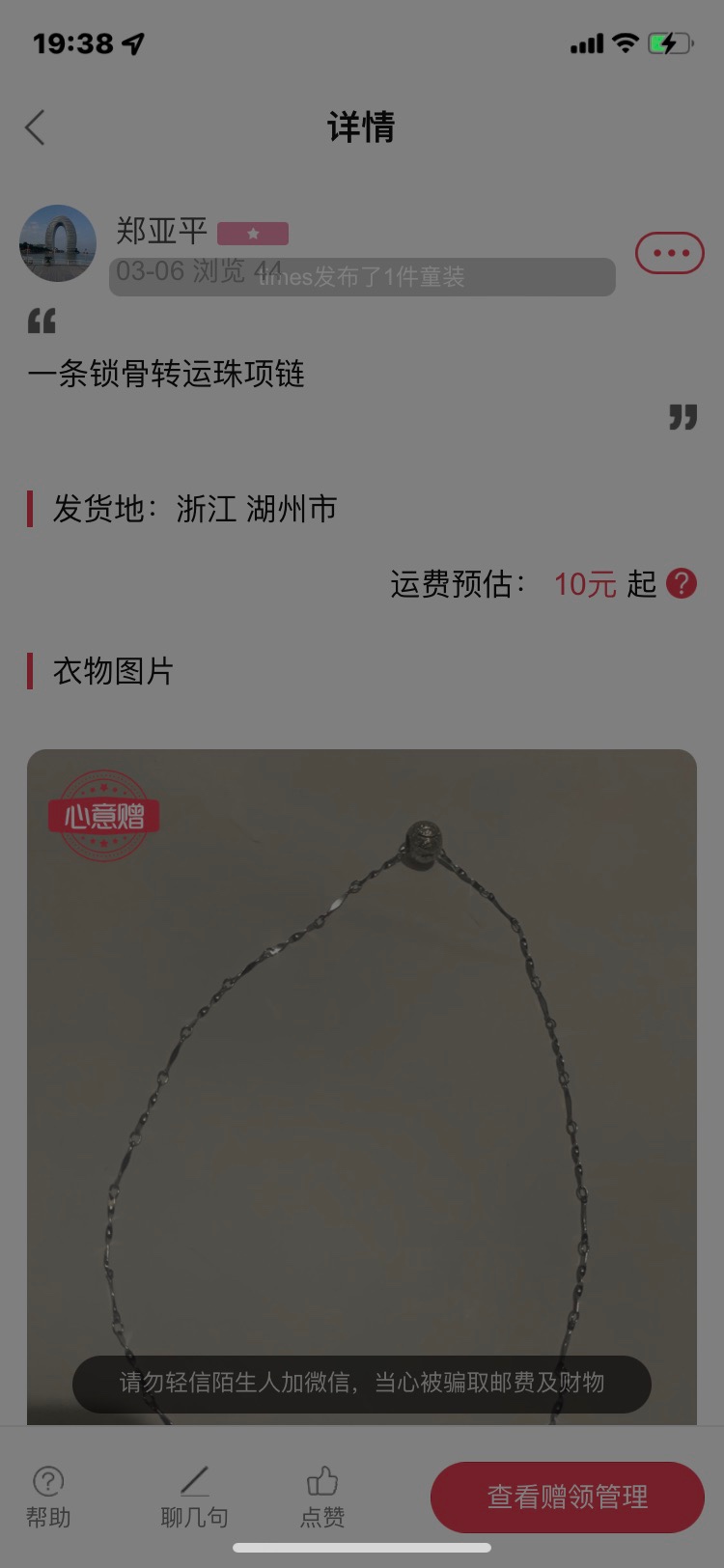Go back from the 详情 page
Image resolution: width=724 pixels, height=1568 pixels.
tap(36, 127)
